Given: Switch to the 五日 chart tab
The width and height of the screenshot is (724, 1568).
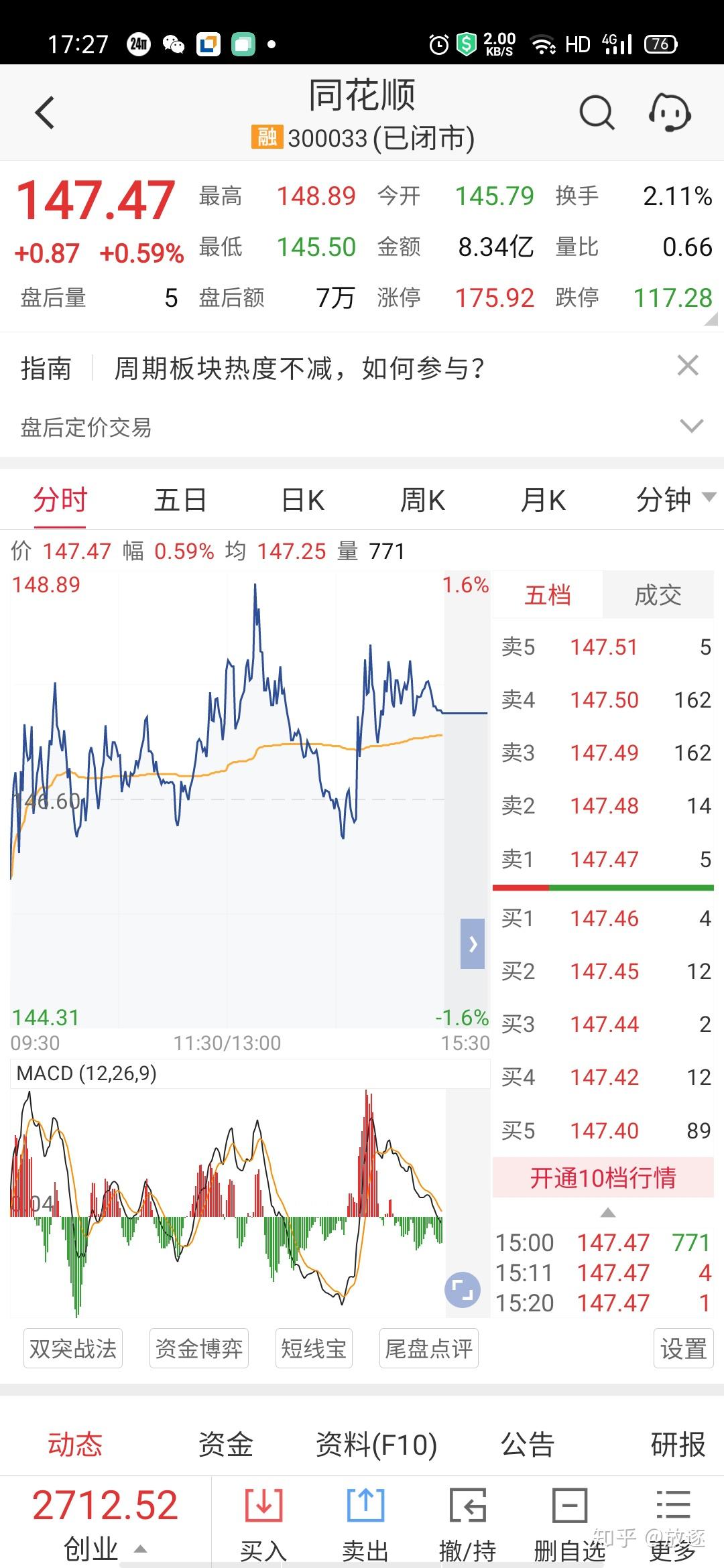Looking at the screenshot, I should click(180, 500).
